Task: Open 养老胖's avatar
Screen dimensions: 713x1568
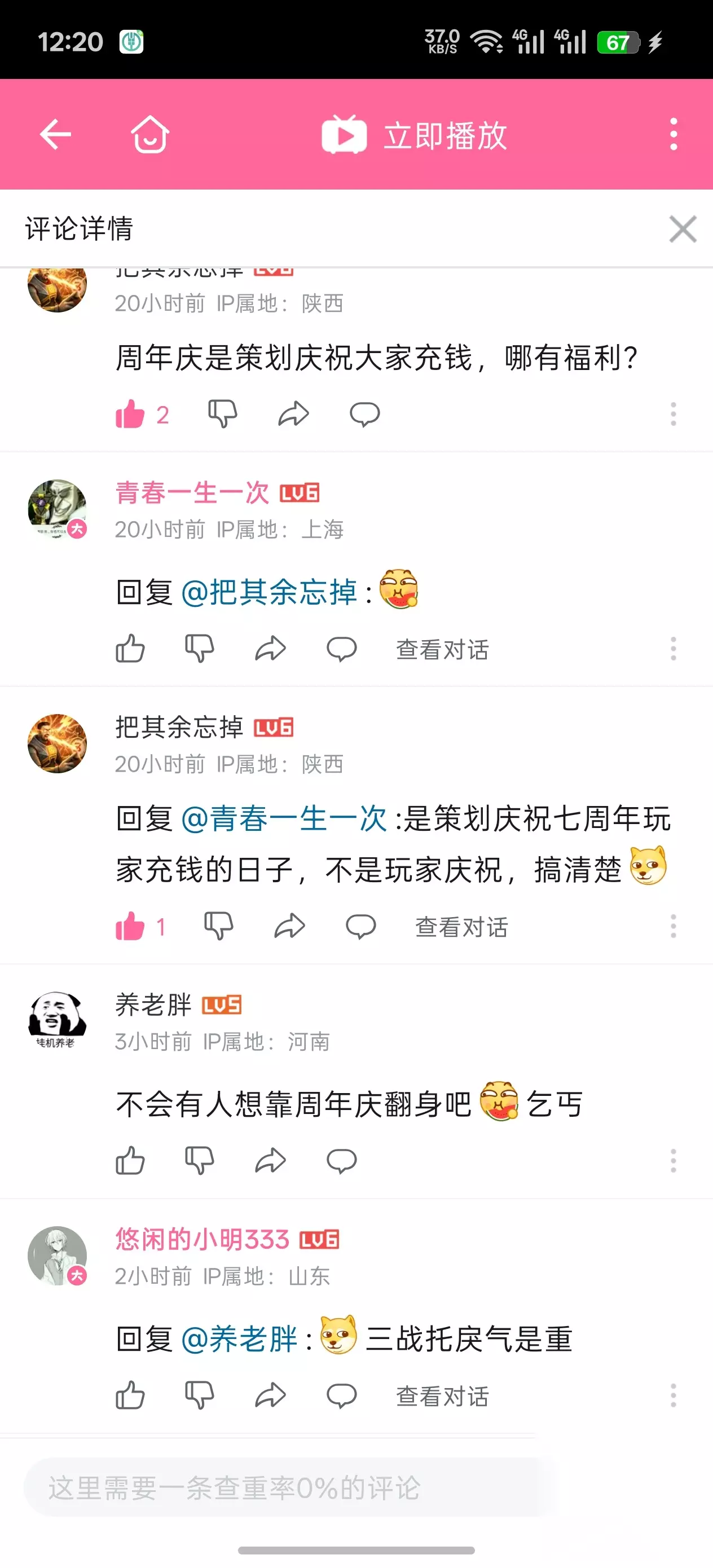Action: [x=57, y=1020]
